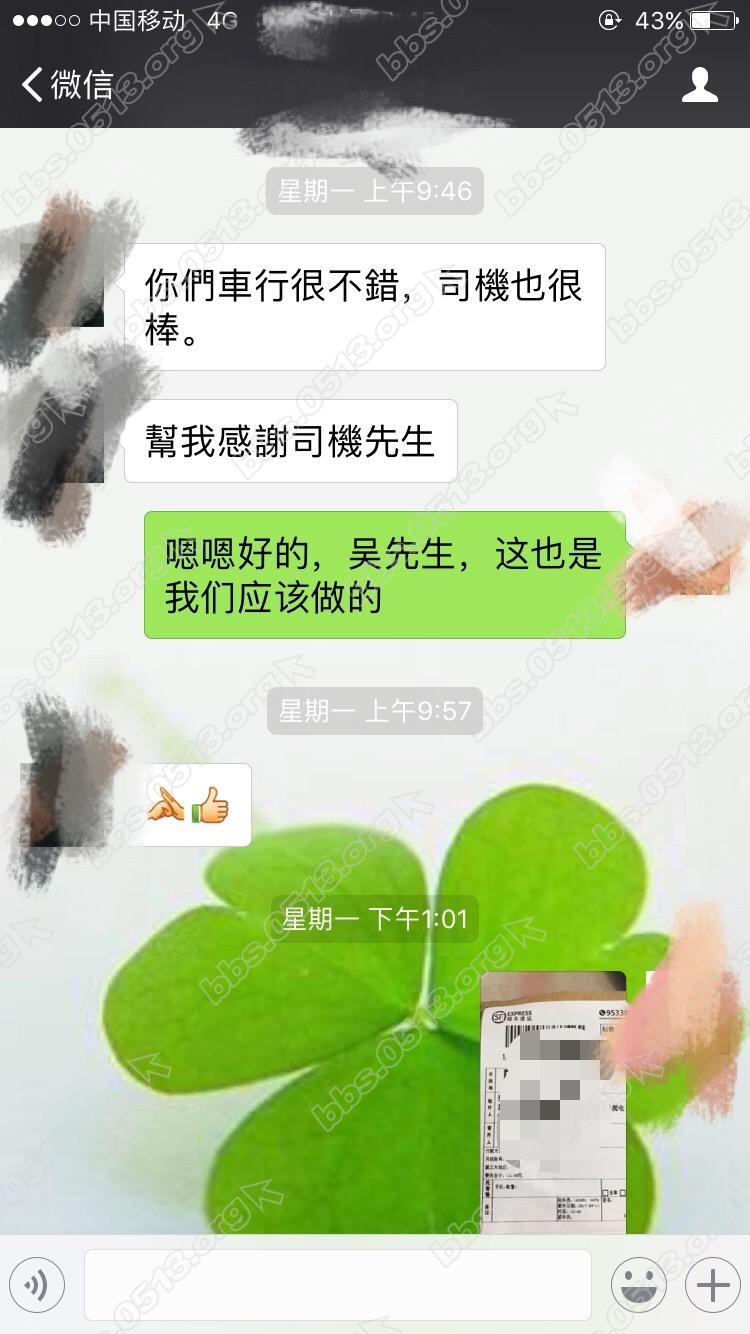The width and height of the screenshot is (750, 1334).
Task: Focus the message text field
Action: point(337,1285)
